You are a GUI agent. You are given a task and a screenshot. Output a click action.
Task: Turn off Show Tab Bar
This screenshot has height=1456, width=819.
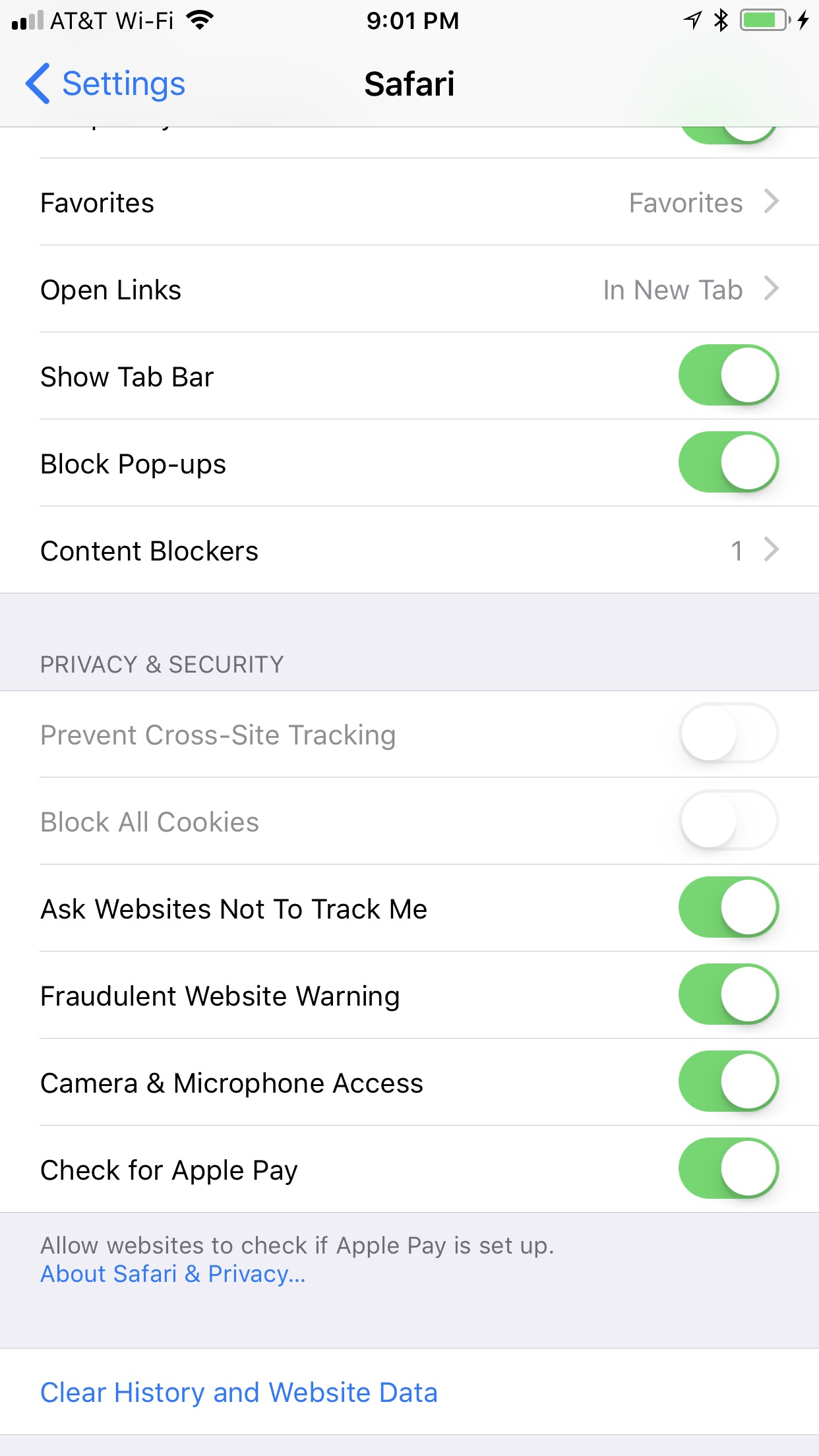tap(728, 376)
